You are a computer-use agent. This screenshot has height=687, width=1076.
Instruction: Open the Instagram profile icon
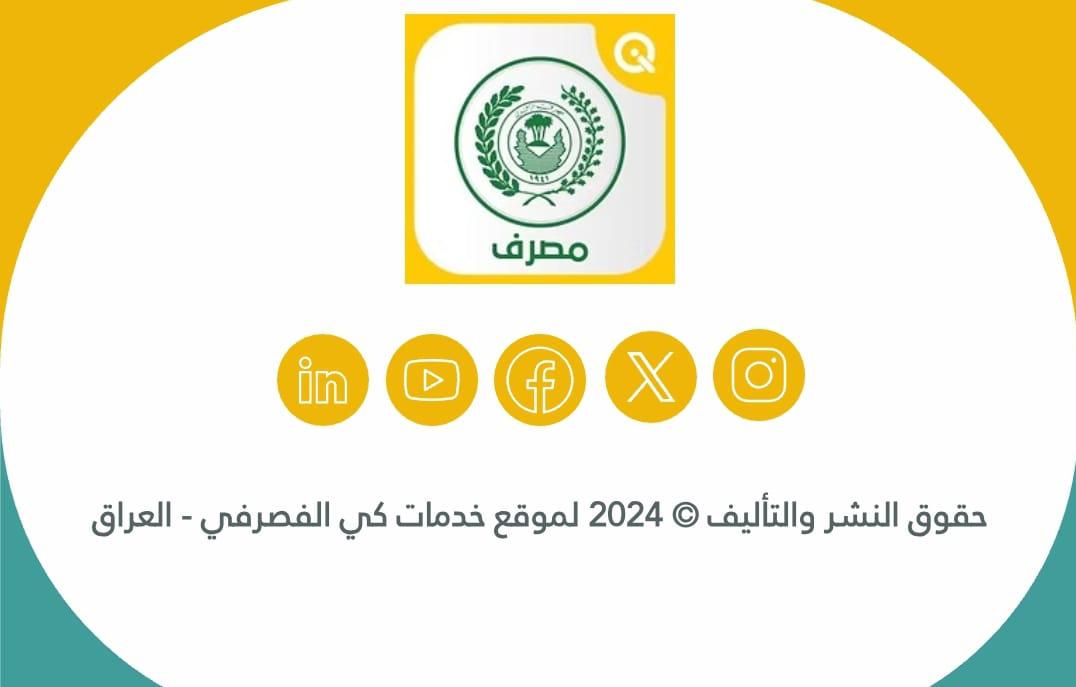758,375
